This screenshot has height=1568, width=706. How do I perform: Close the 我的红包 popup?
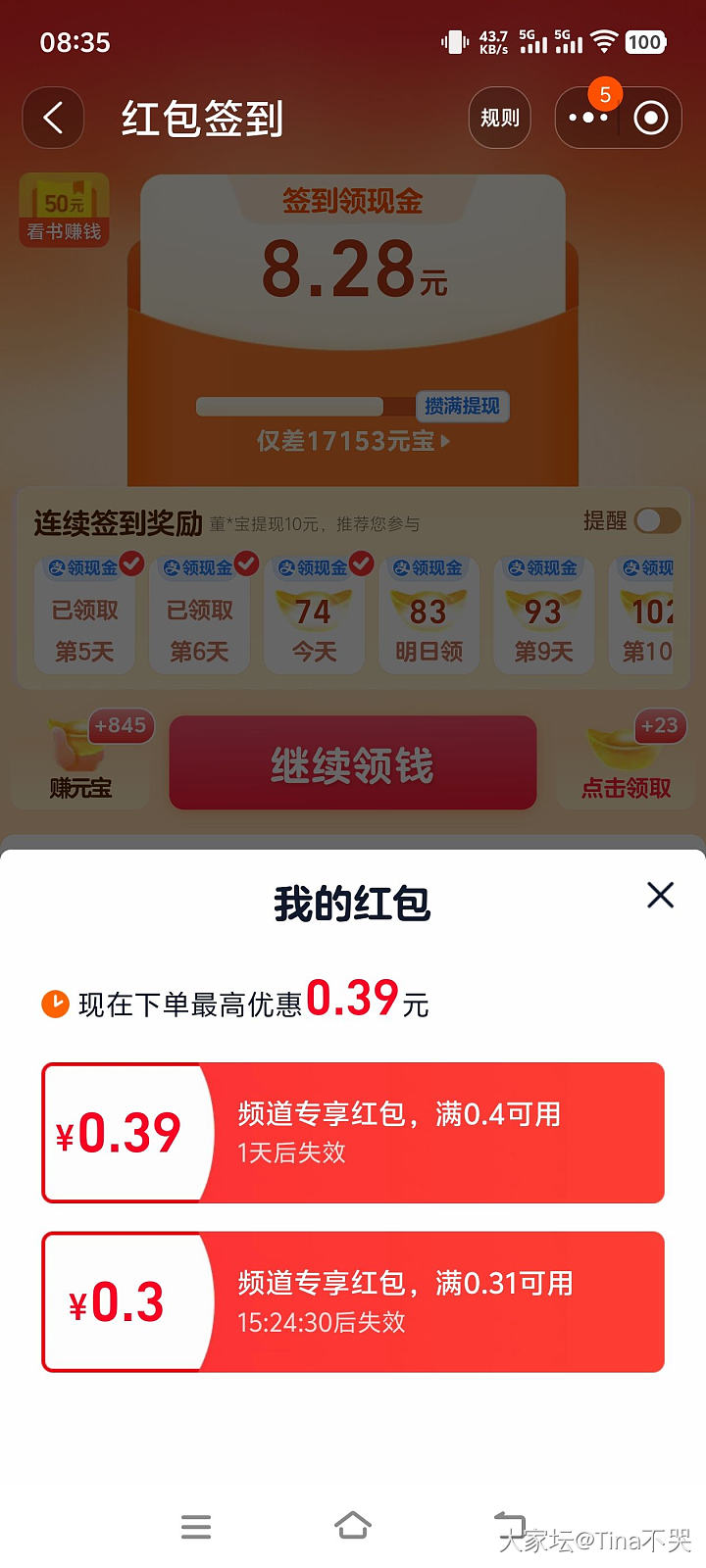point(660,895)
